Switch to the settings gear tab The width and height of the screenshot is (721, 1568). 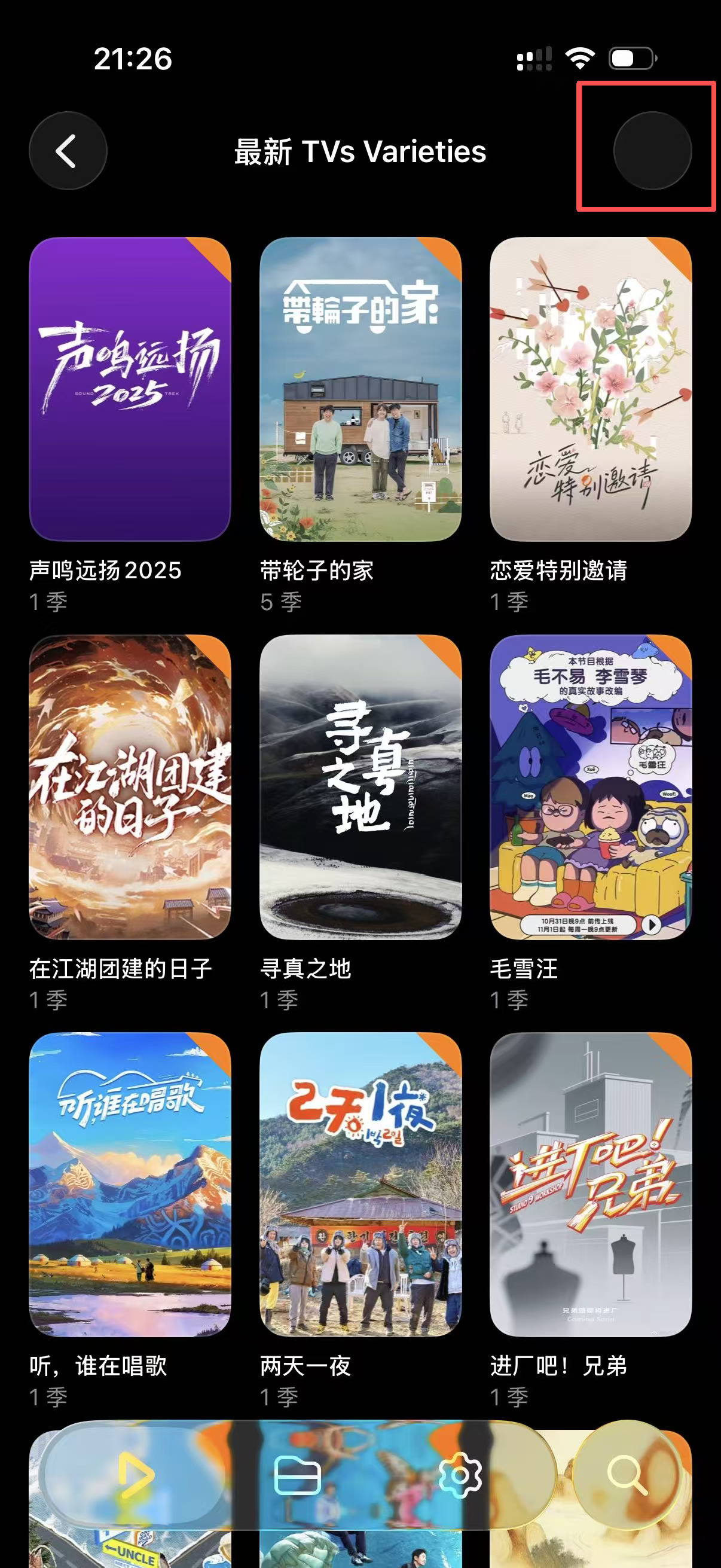coord(460,1475)
